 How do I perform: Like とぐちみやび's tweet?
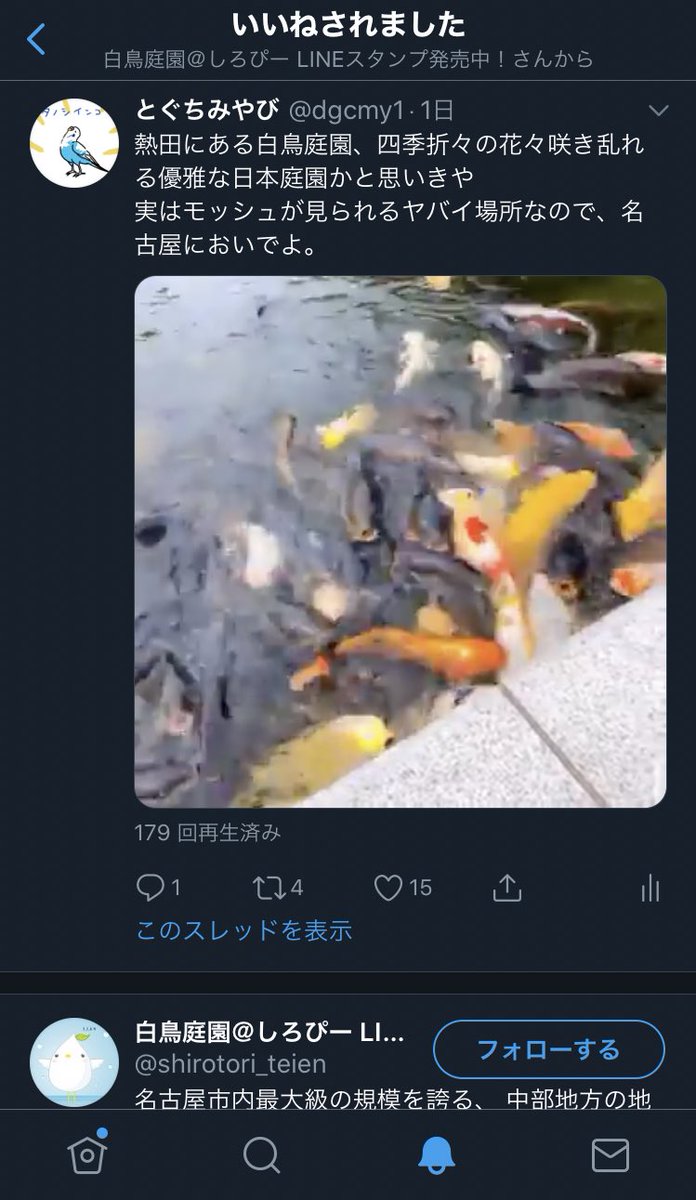tap(388, 887)
